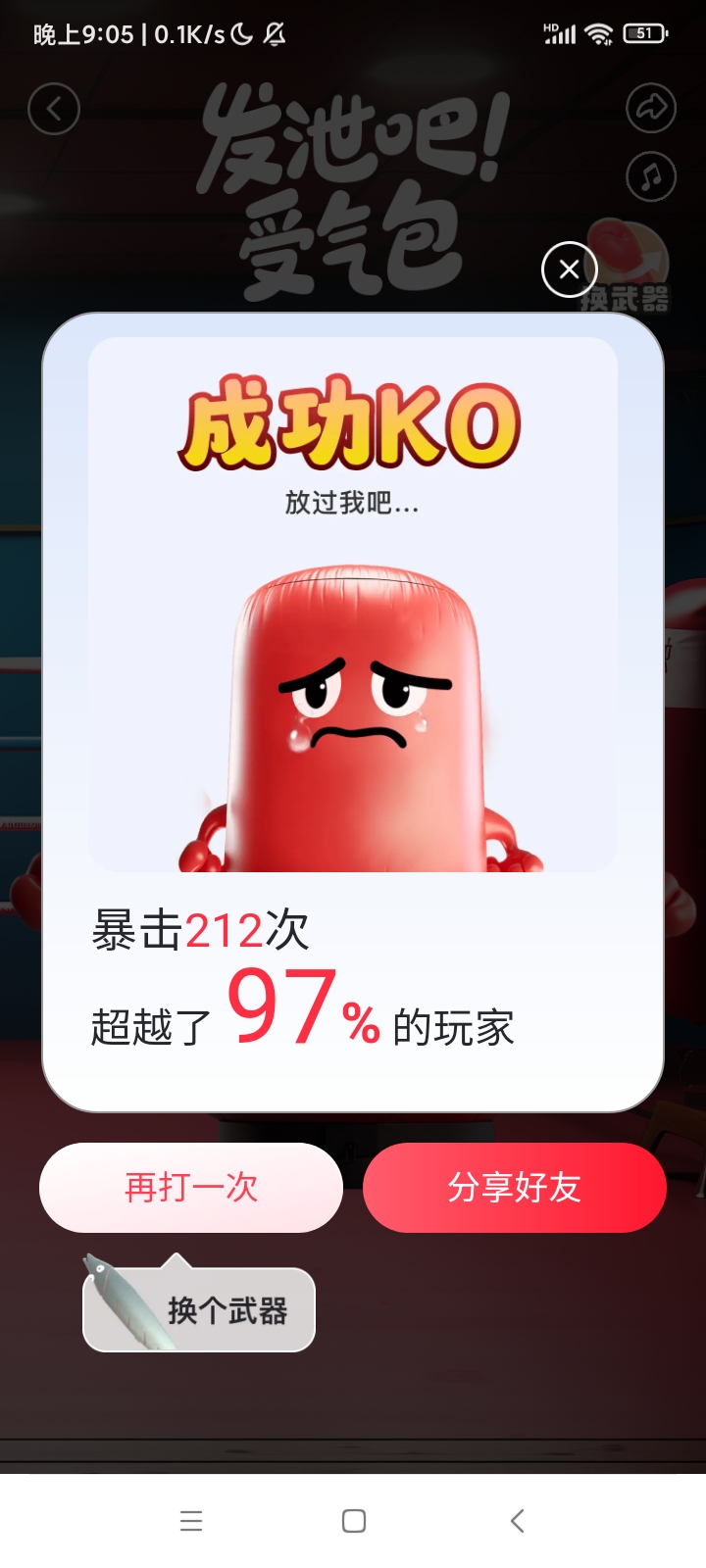Open the share arrow icon at top right
This screenshot has width=706, height=1568.
(x=651, y=108)
